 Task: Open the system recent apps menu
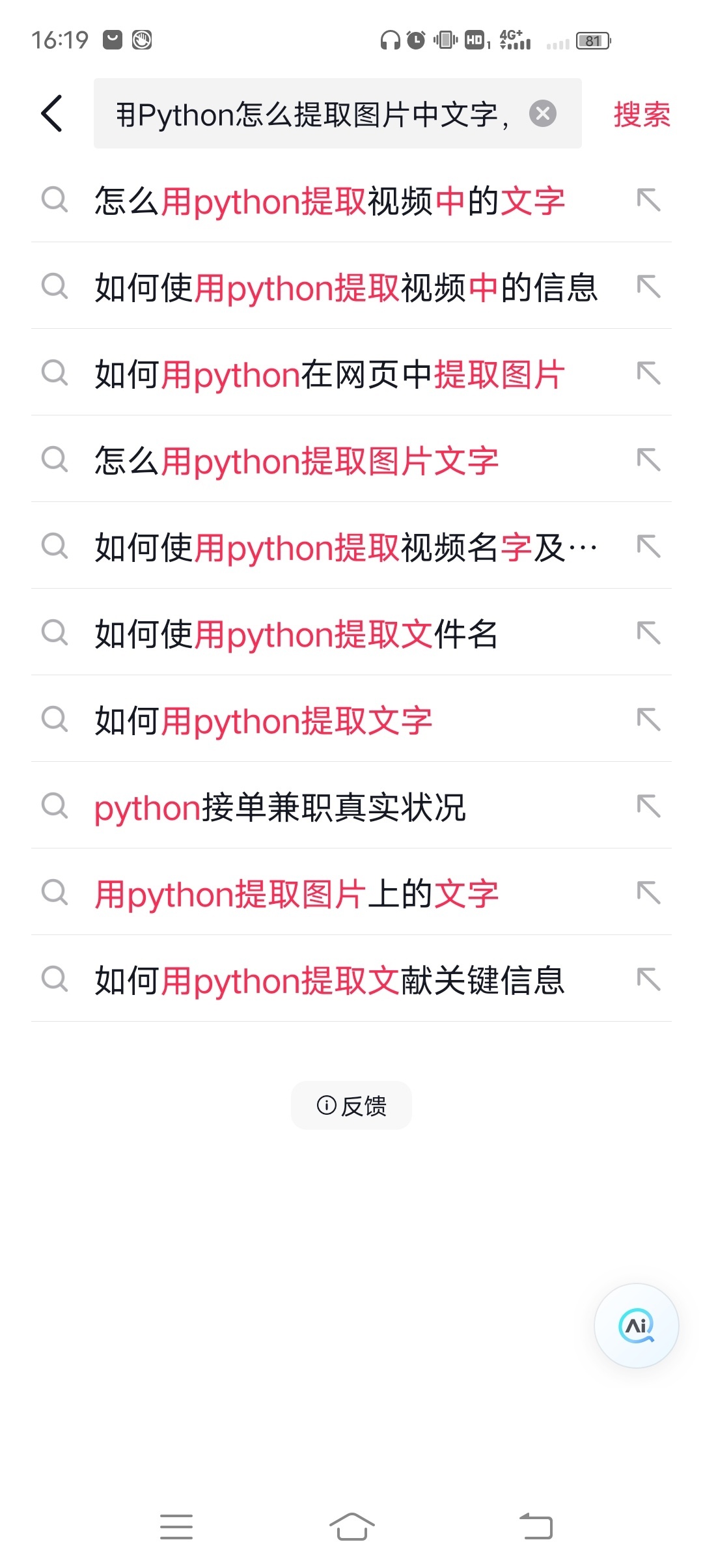point(176,1526)
